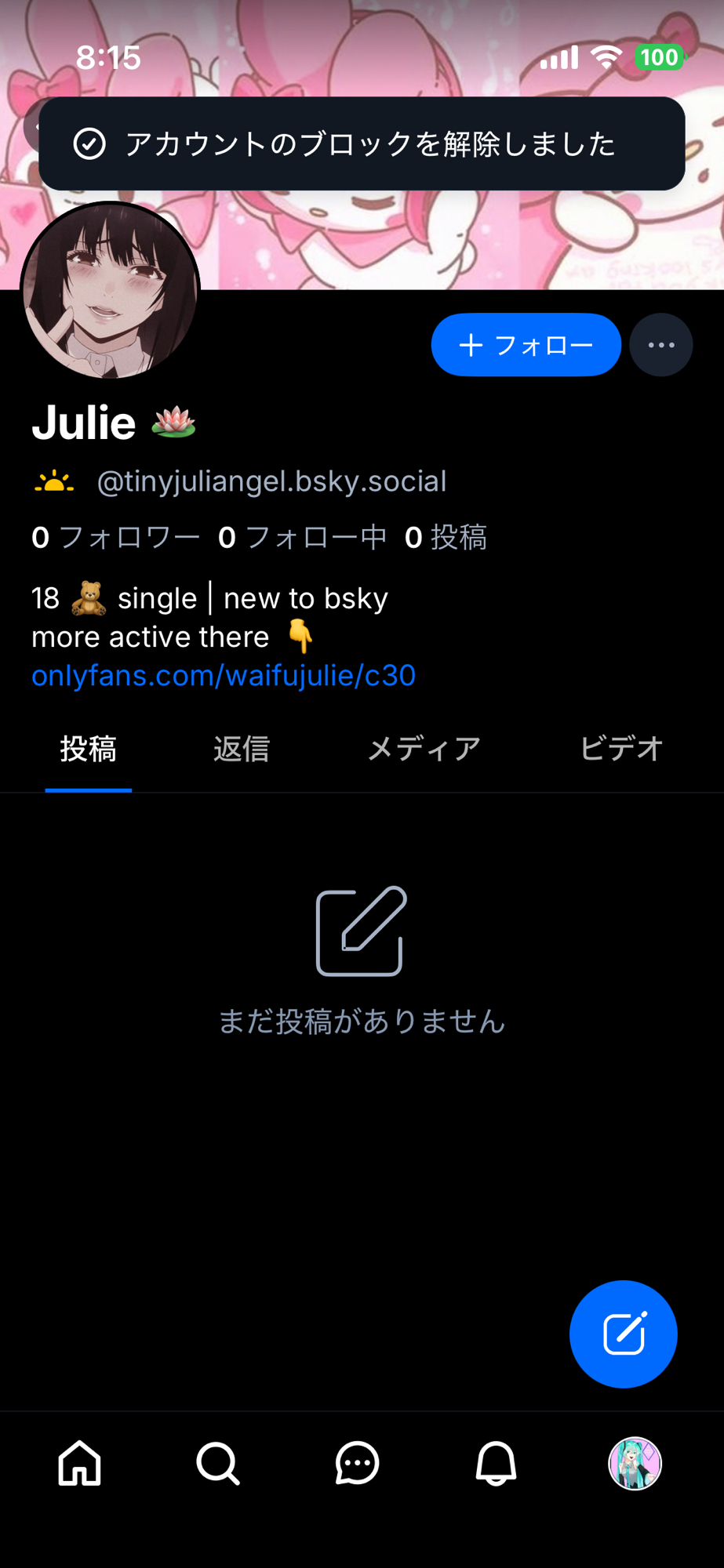Open chat messages
The width and height of the screenshot is (724, 1568).
[x=357, y=1463]
